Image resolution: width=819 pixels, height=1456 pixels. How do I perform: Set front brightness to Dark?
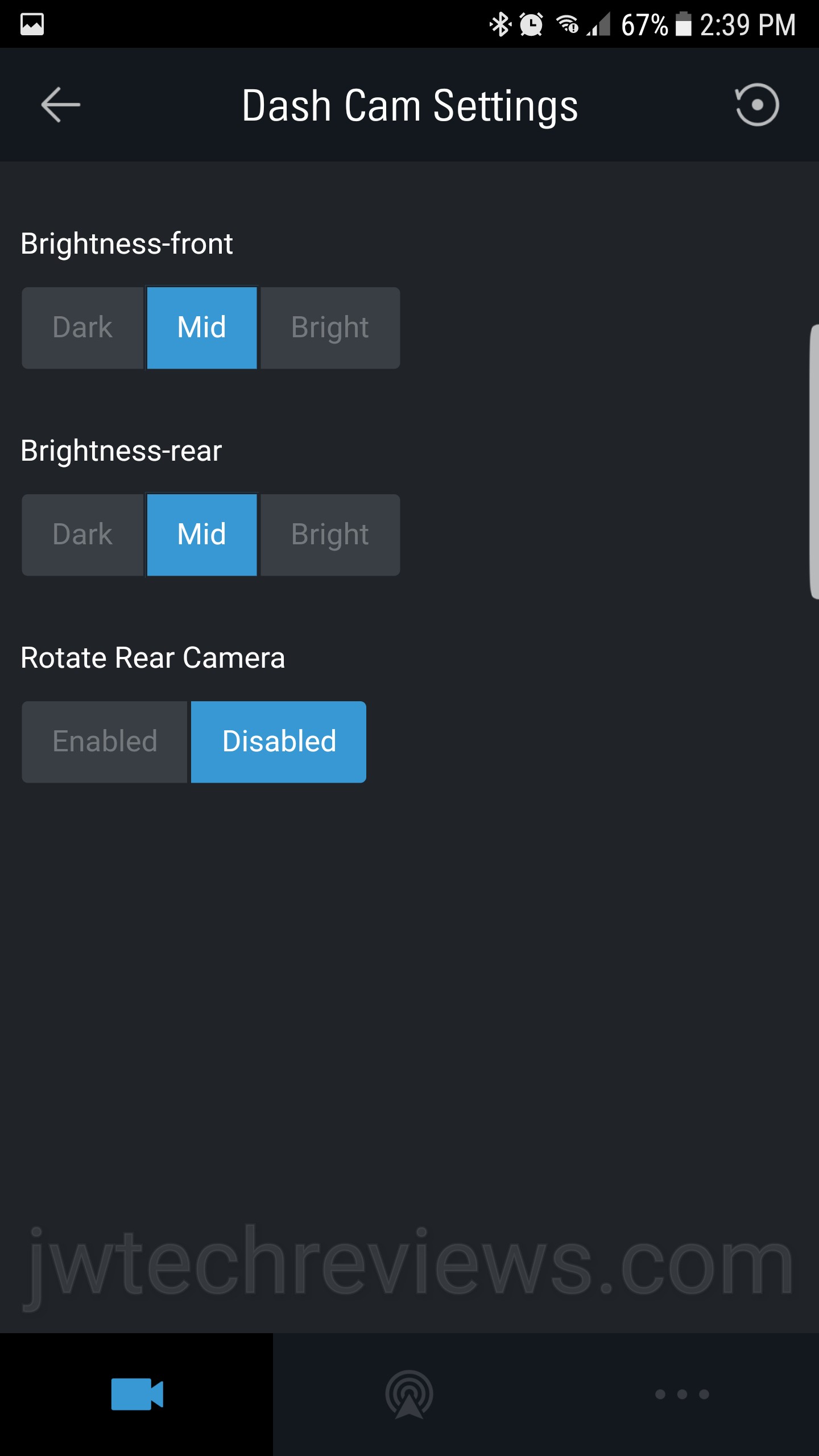point(83,328)
